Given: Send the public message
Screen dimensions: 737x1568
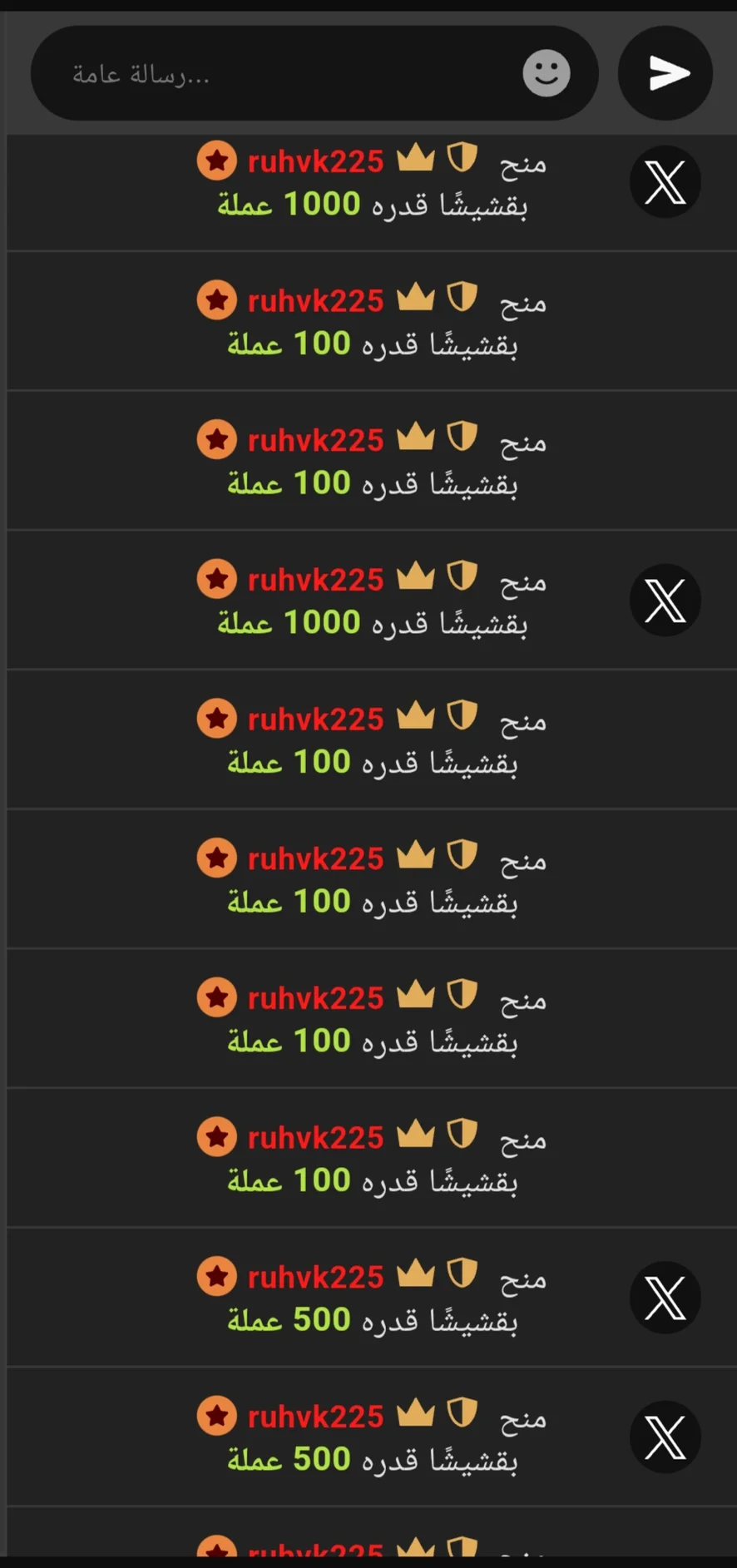Looking at the screenshot, I should click(x=665, y=73).
